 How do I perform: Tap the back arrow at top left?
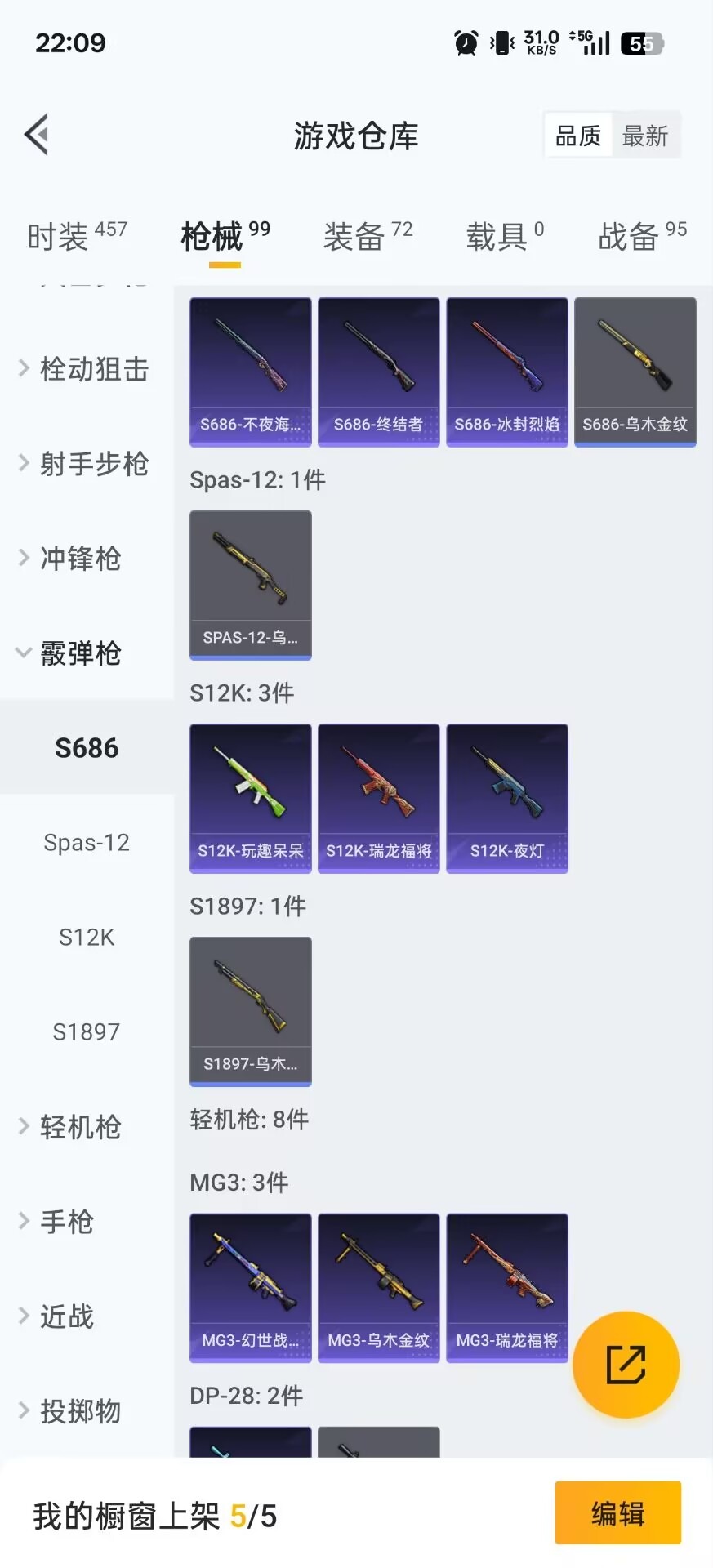(x=36, y=134)
